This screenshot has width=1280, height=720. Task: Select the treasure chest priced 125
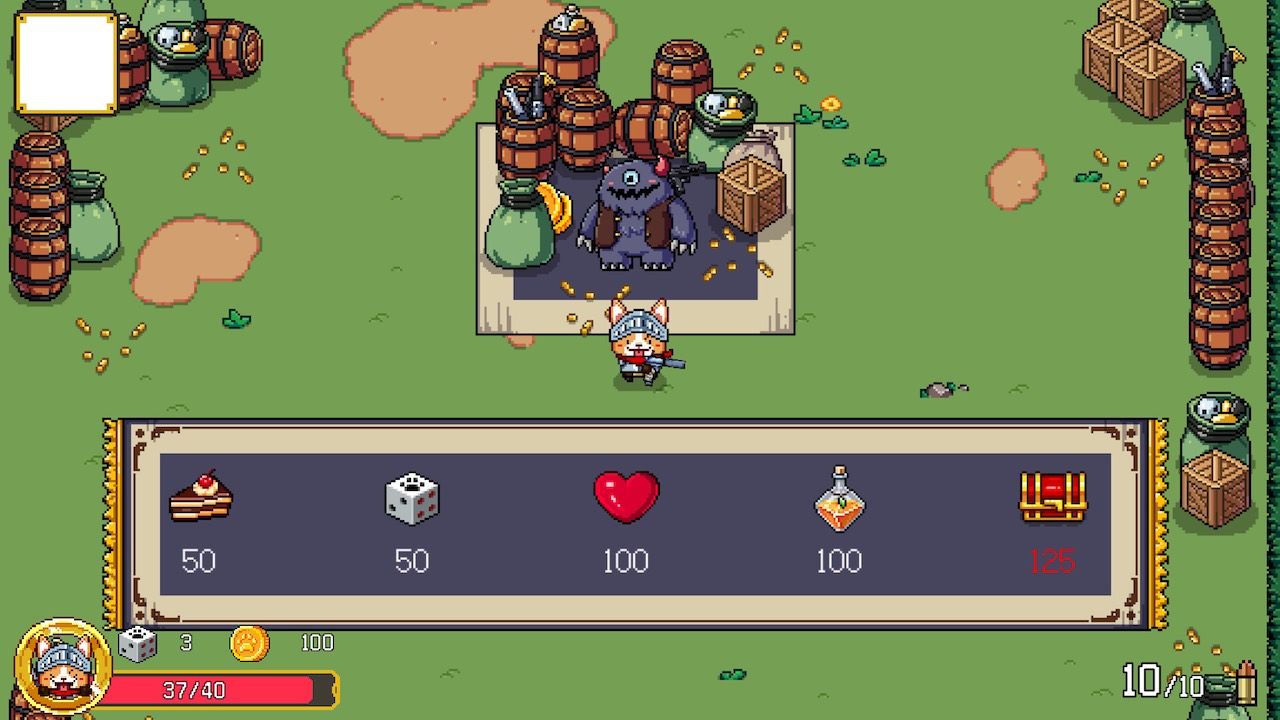point(1052,497)
